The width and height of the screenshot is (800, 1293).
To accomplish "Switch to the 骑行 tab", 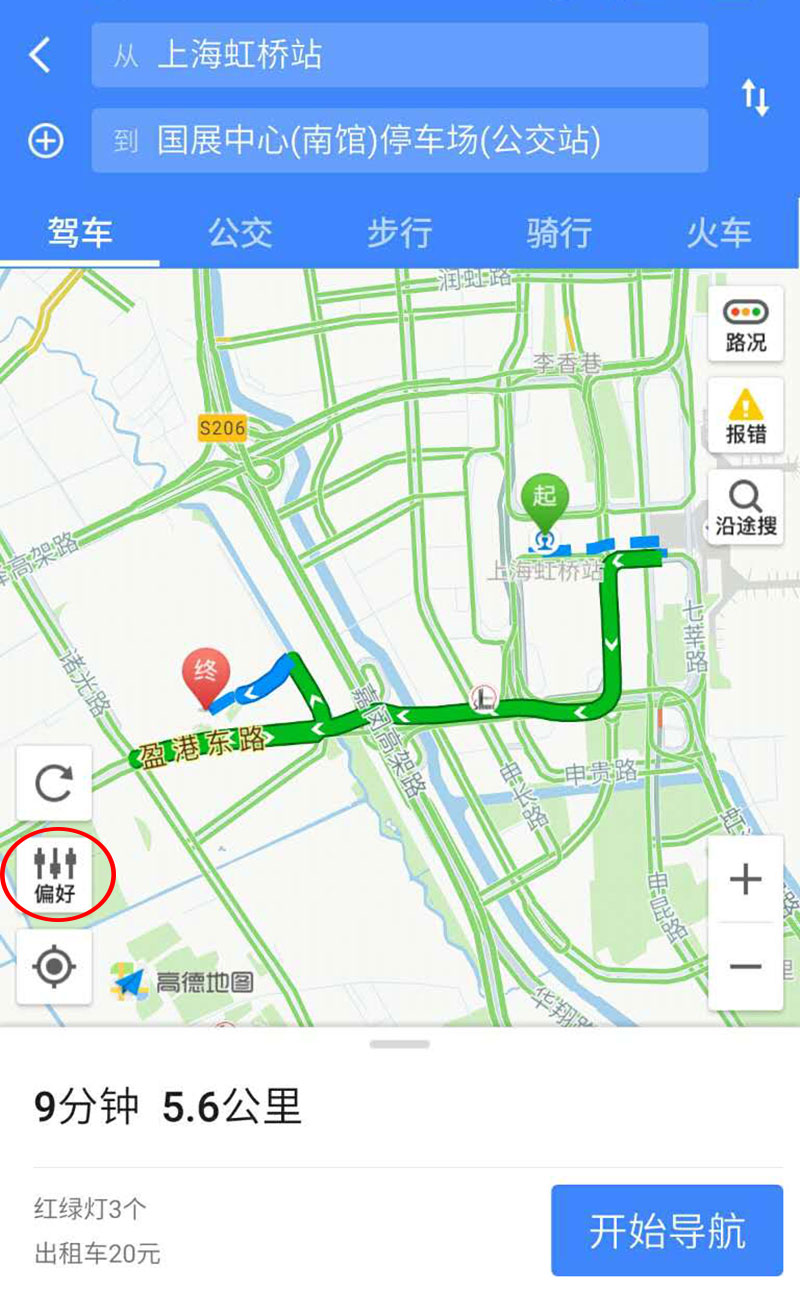I will pos(559,233).
